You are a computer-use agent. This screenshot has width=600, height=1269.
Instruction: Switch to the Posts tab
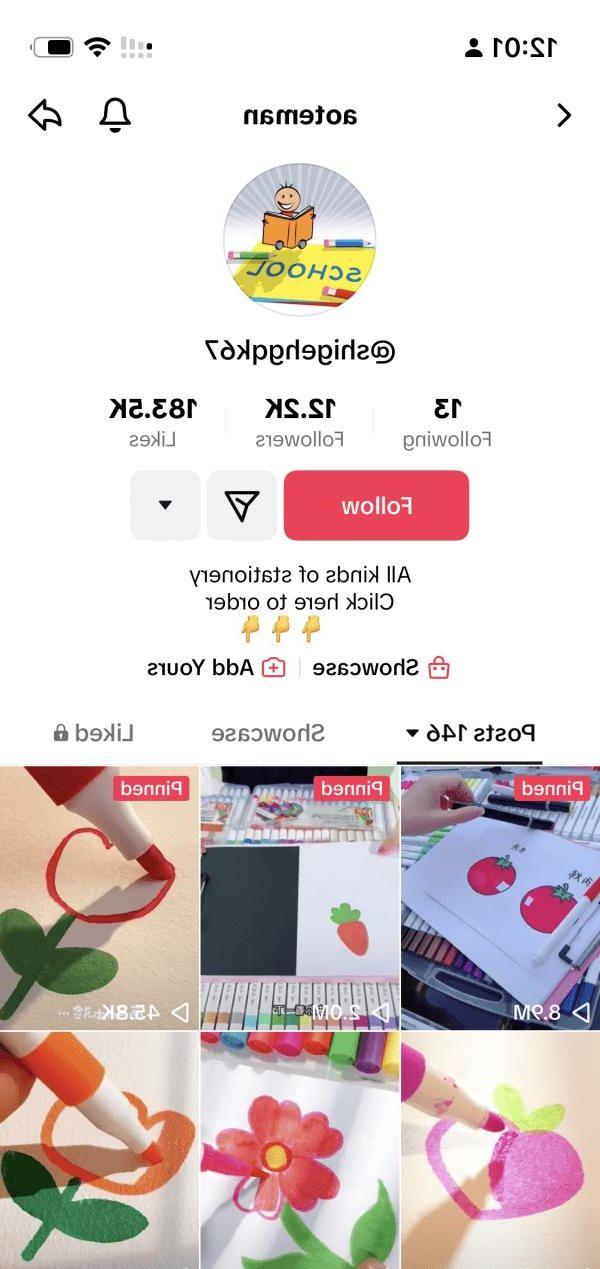click(x=470, y=734)
